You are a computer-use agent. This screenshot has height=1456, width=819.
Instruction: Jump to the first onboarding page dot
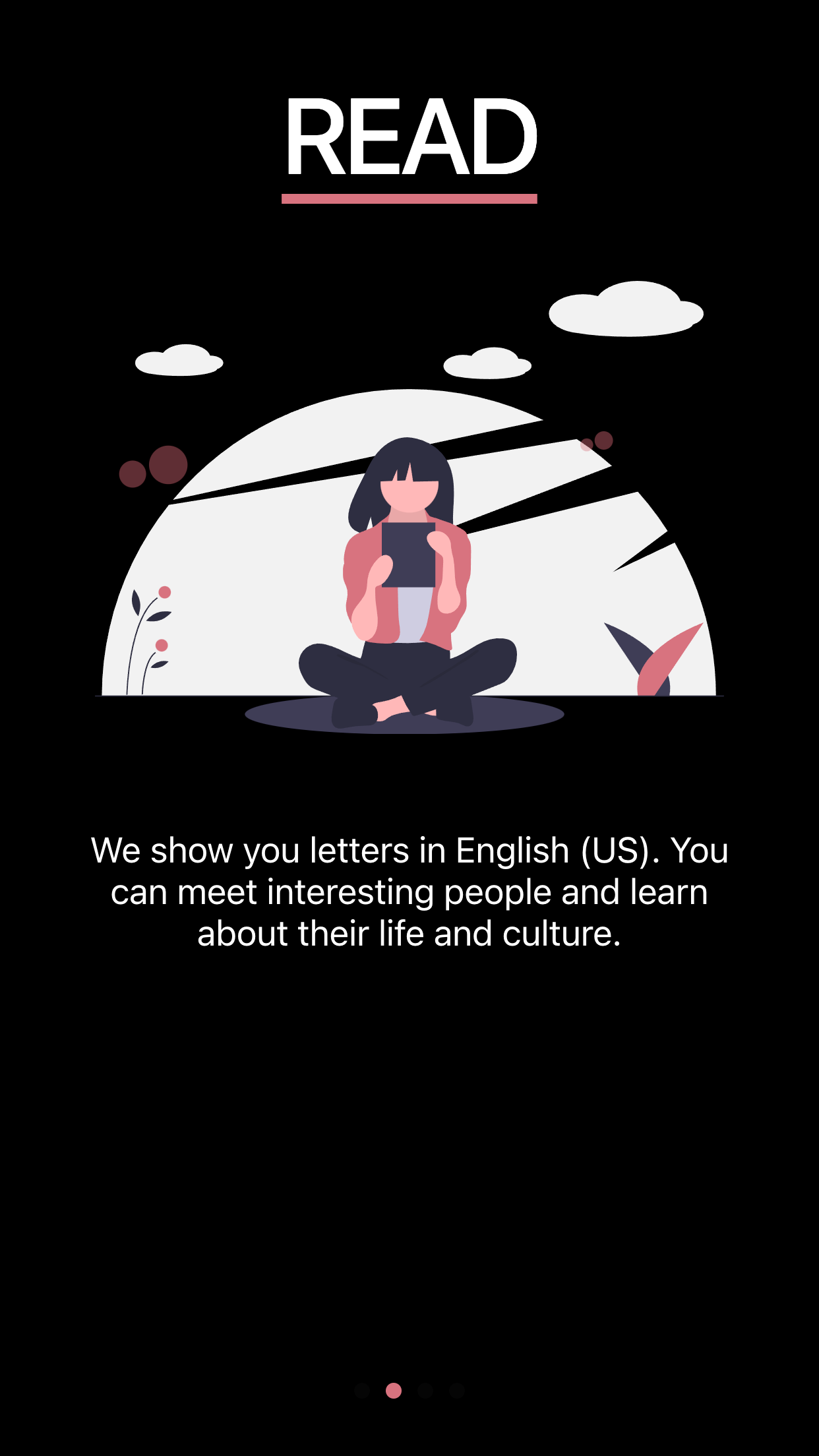[x=362, y=1391]
